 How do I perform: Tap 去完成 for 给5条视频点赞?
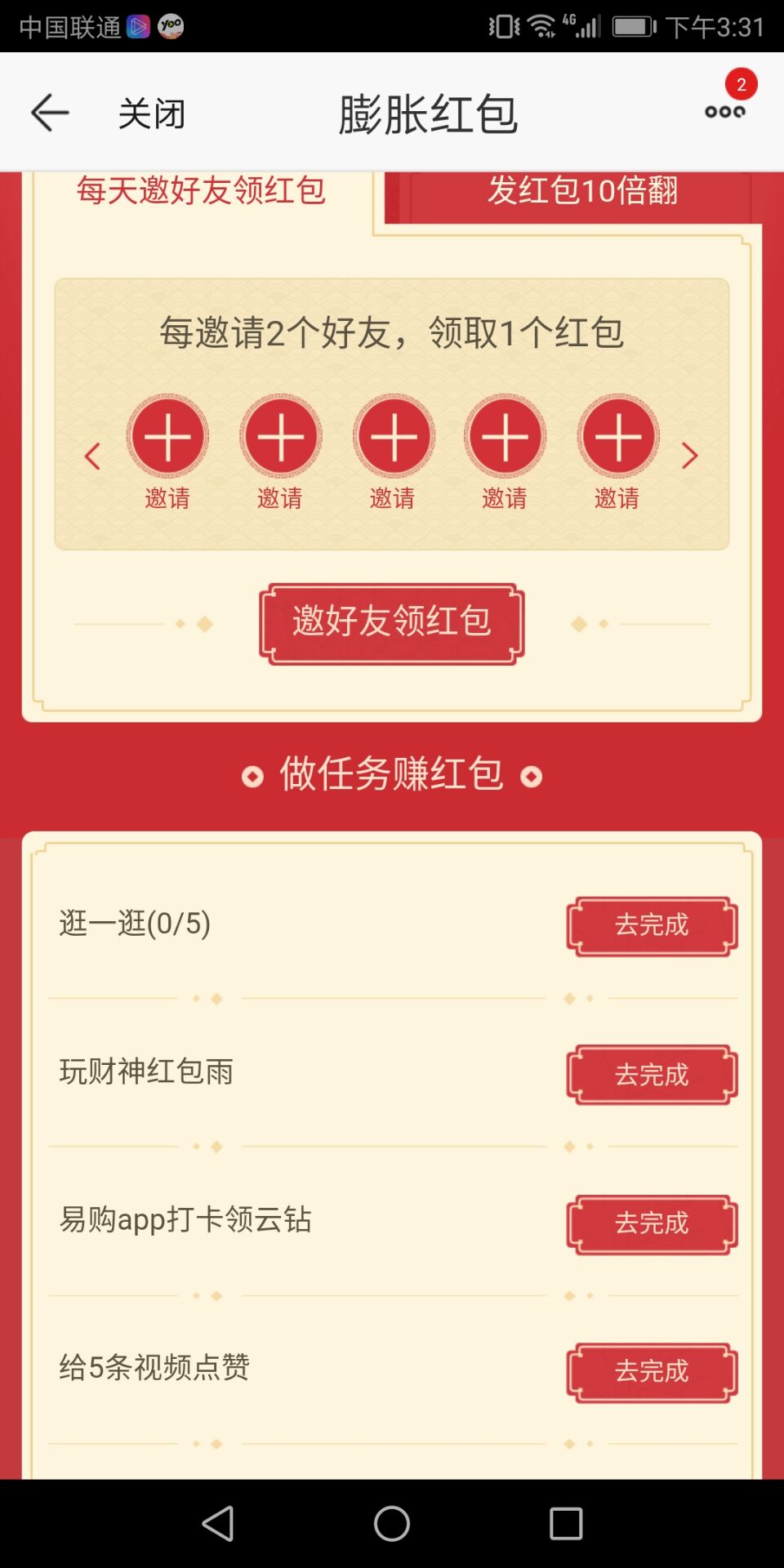(x=652, y=1372)
